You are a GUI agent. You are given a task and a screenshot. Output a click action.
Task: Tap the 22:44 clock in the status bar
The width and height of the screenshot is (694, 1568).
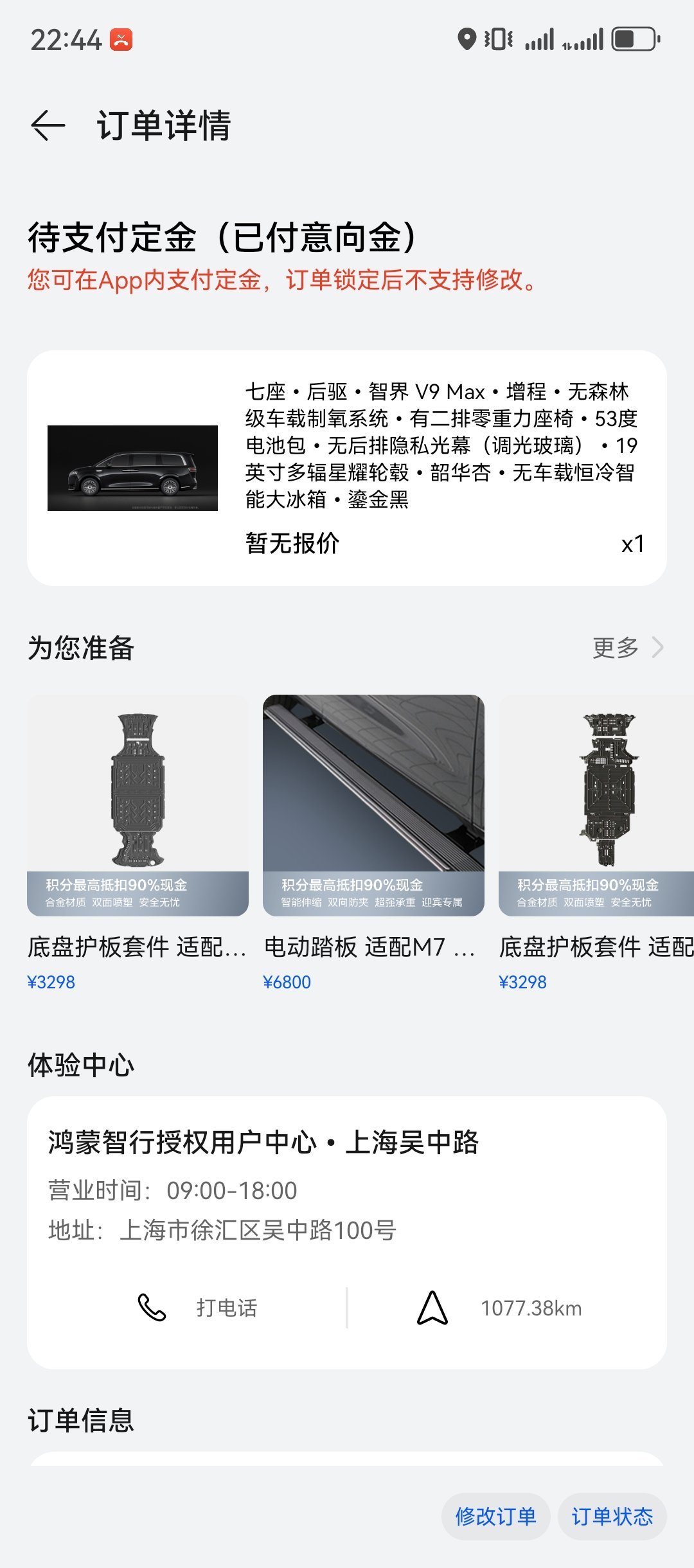click(x=64, y=40)
